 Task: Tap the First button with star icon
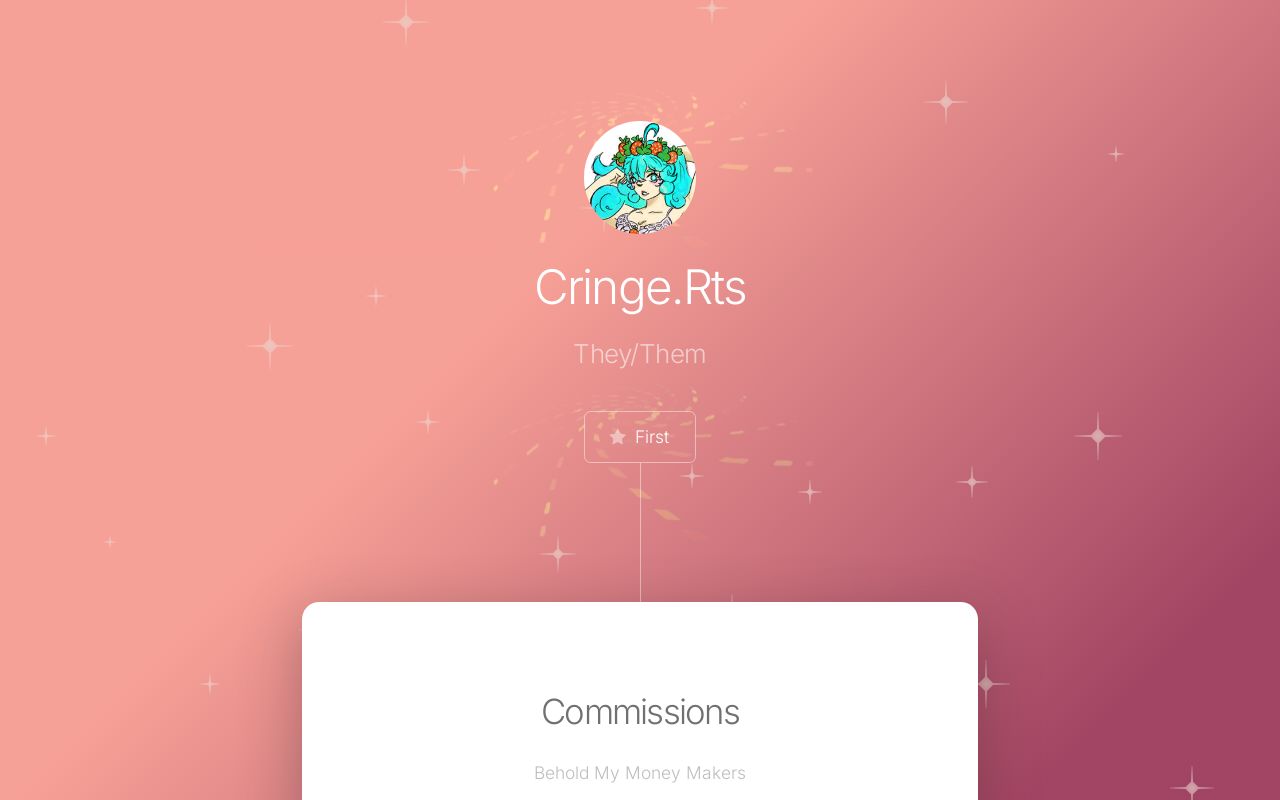[x=640, y=437]
